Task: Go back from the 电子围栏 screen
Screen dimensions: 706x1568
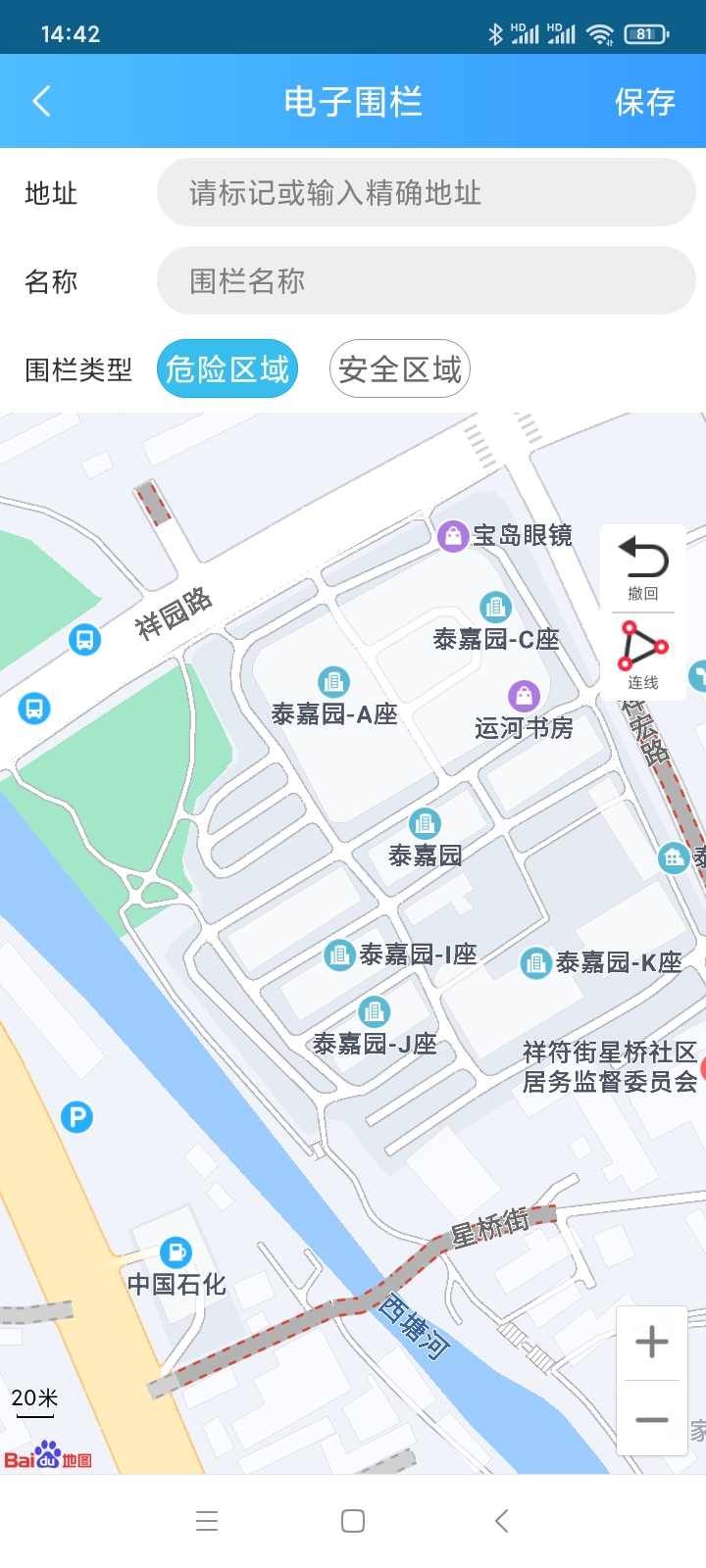Action: click(x=41, y=101)
